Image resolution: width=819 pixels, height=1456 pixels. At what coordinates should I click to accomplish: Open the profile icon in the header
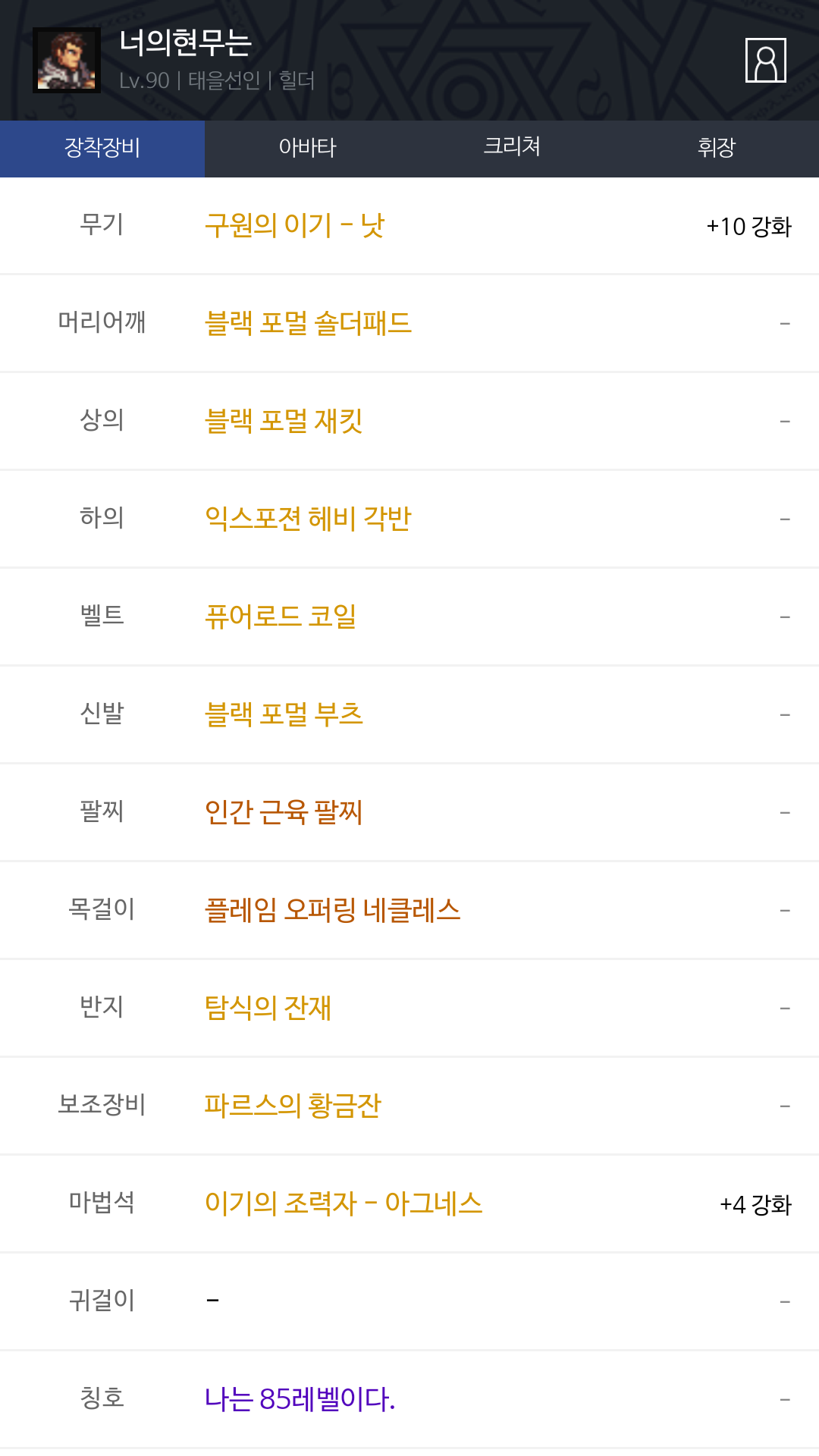click(x=765, y=60)
